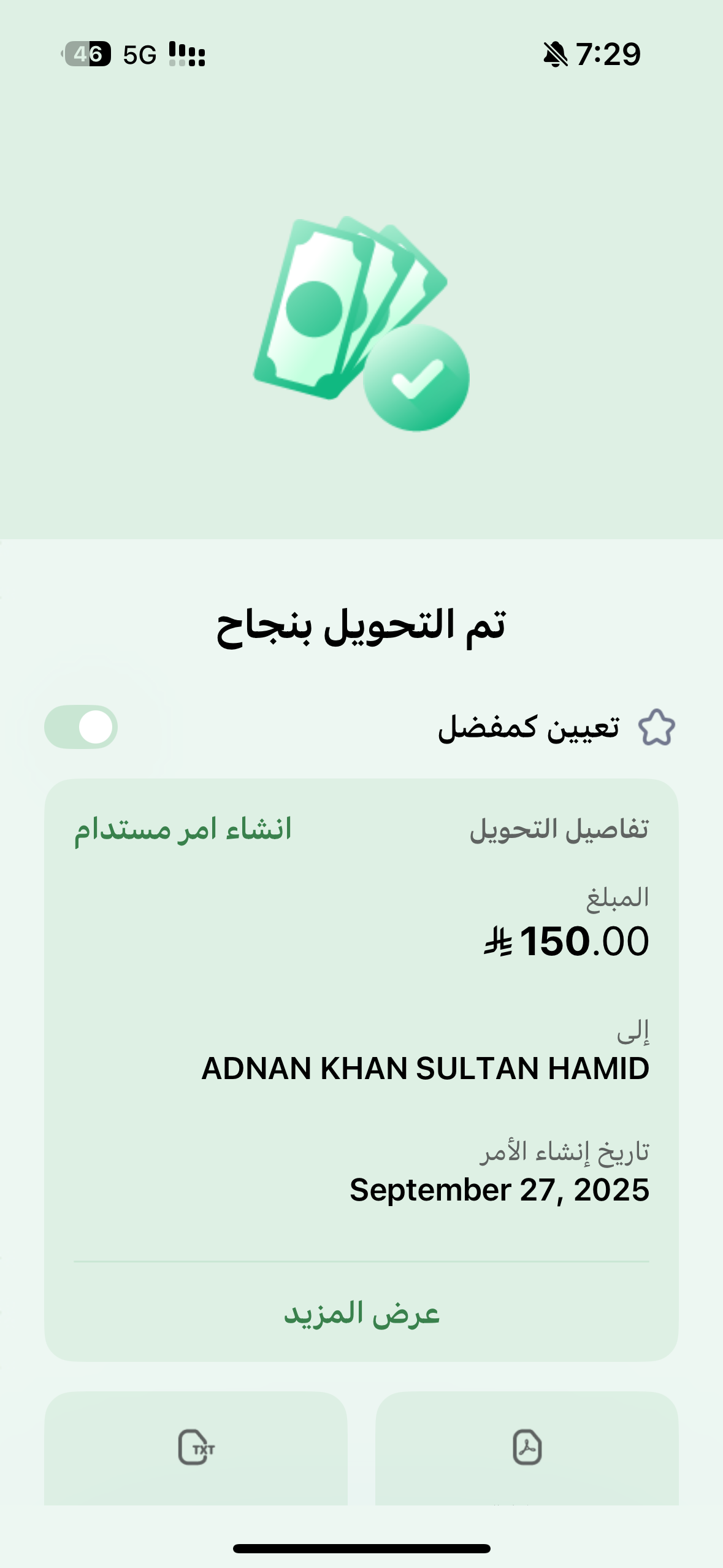Export the receipt as a TXT file
Screen dimensions: 723x1568
(196, 1448)
